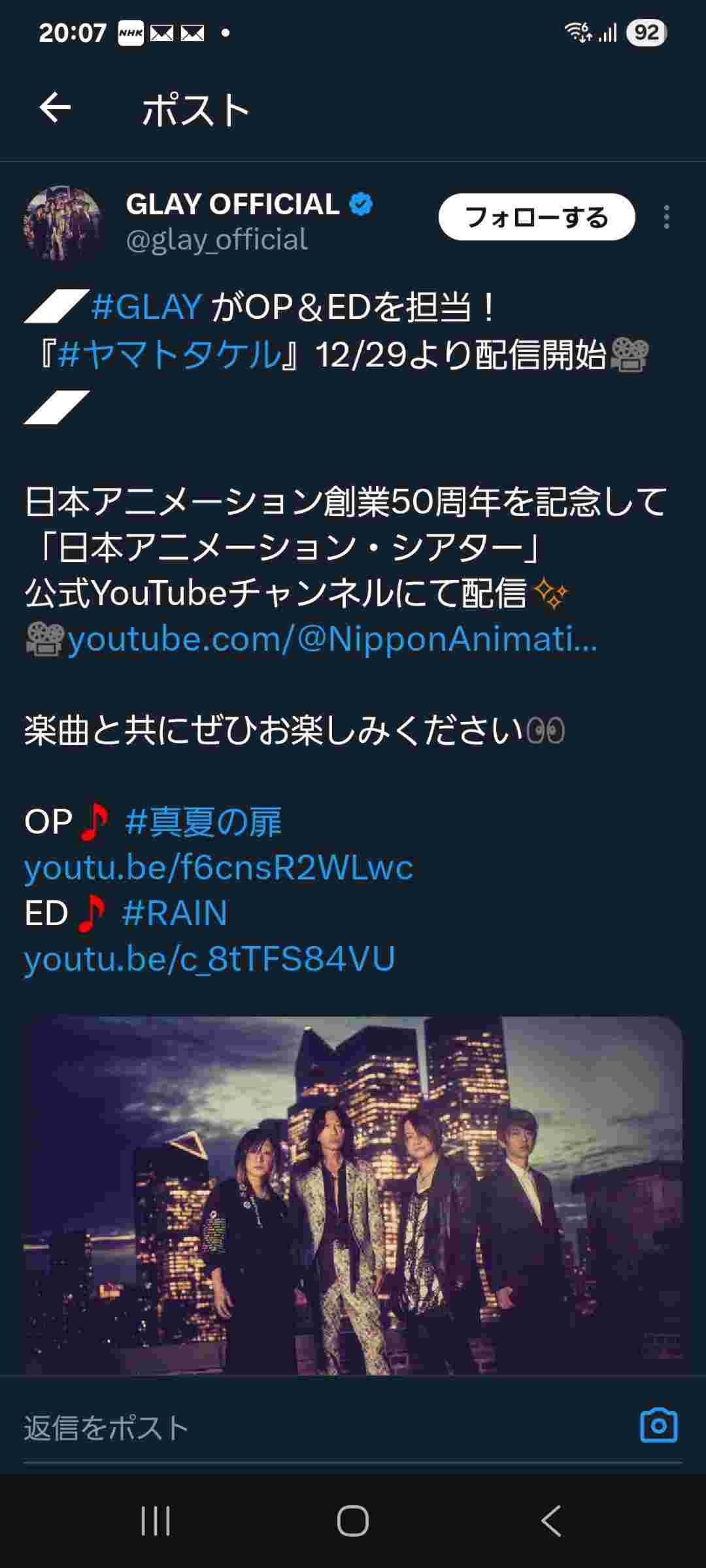
Task: Tap the フォローする follow button
Action: (536, 217)
